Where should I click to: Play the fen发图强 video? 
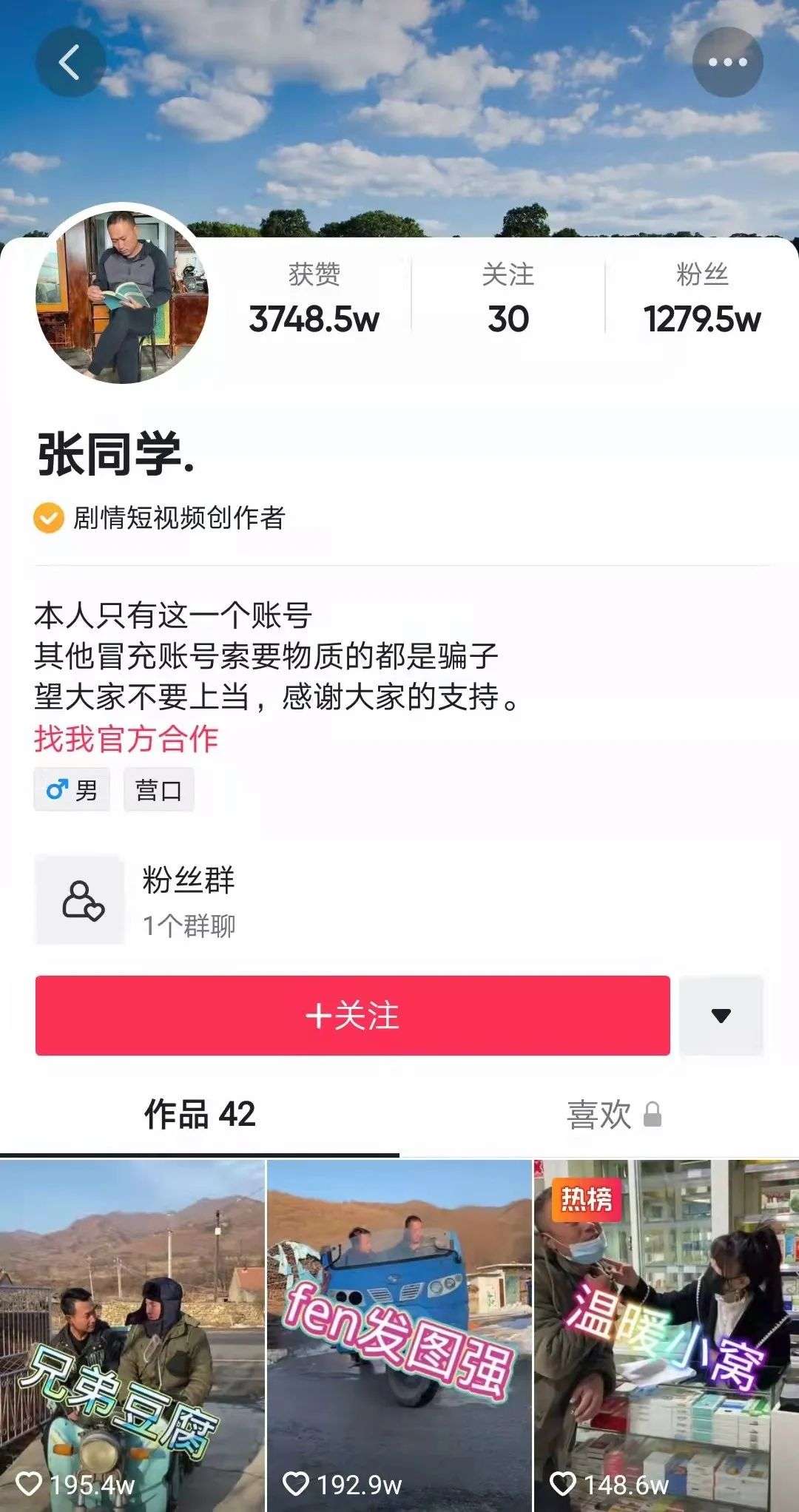399,1332
